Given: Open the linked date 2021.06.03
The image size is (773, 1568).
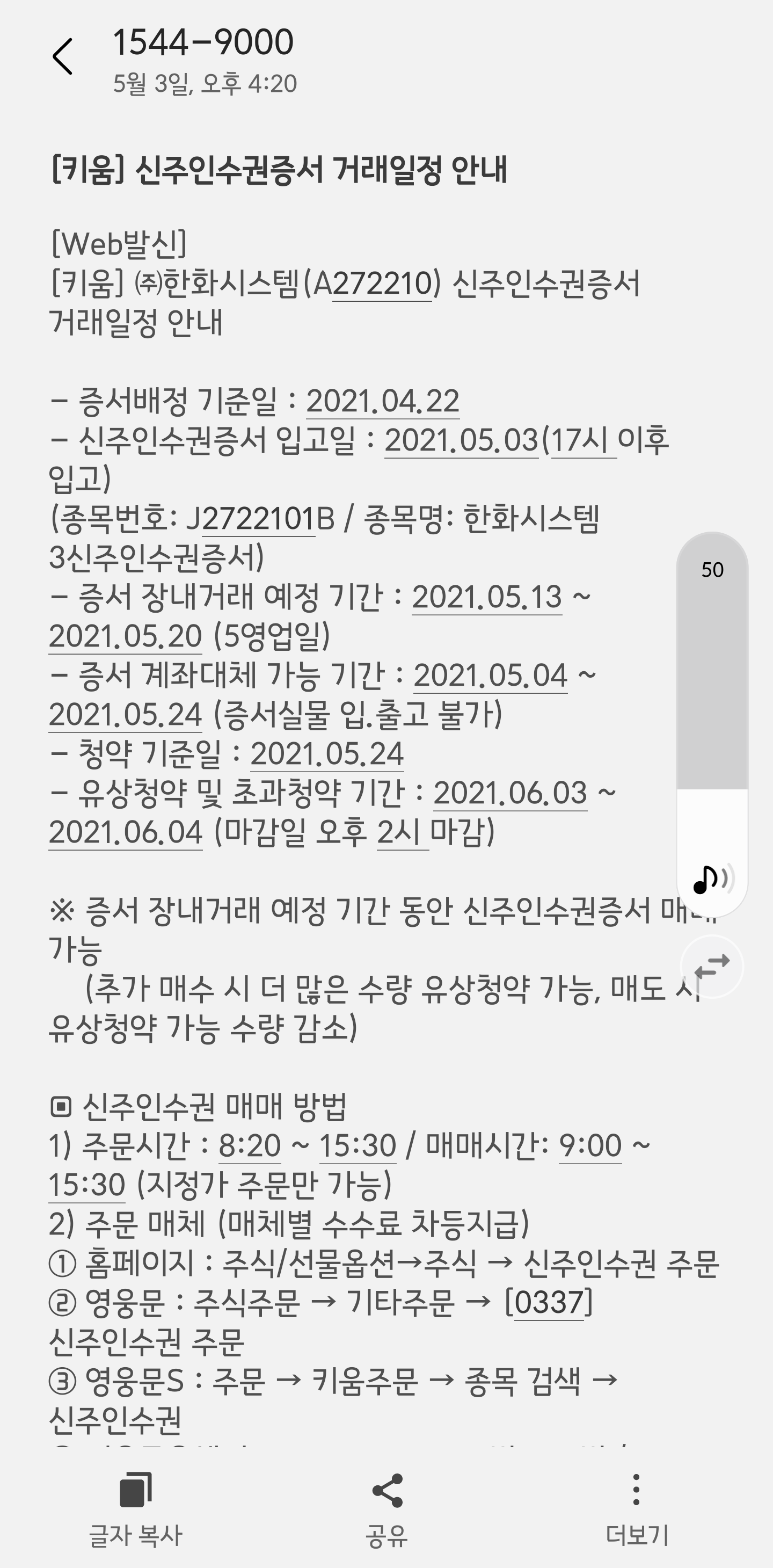Looking at the screenshot, I should 510,793.
